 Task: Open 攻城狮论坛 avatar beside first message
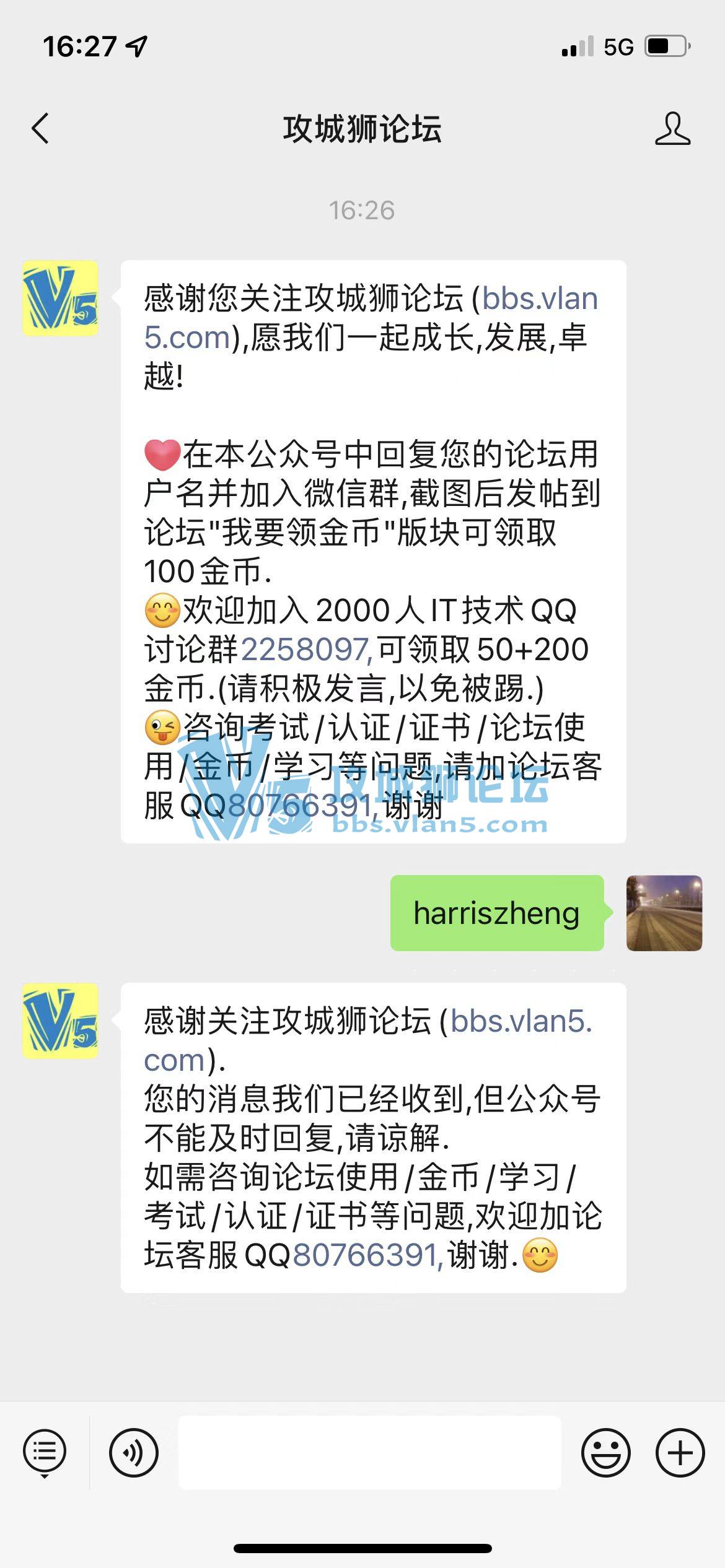[60, 298]
